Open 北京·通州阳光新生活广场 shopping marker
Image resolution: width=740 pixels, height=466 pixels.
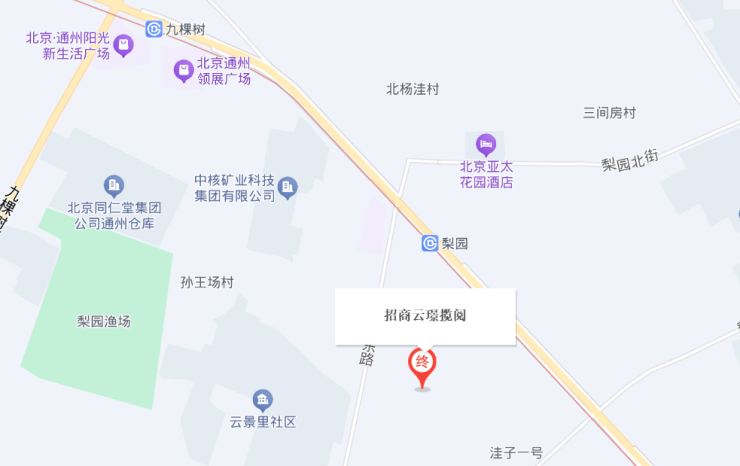point(123,45)
